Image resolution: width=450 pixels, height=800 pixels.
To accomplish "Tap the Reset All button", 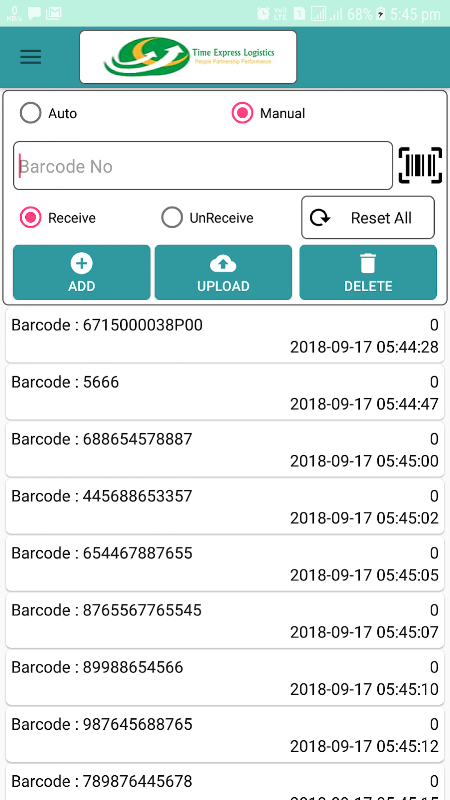I will click(368, 217).
